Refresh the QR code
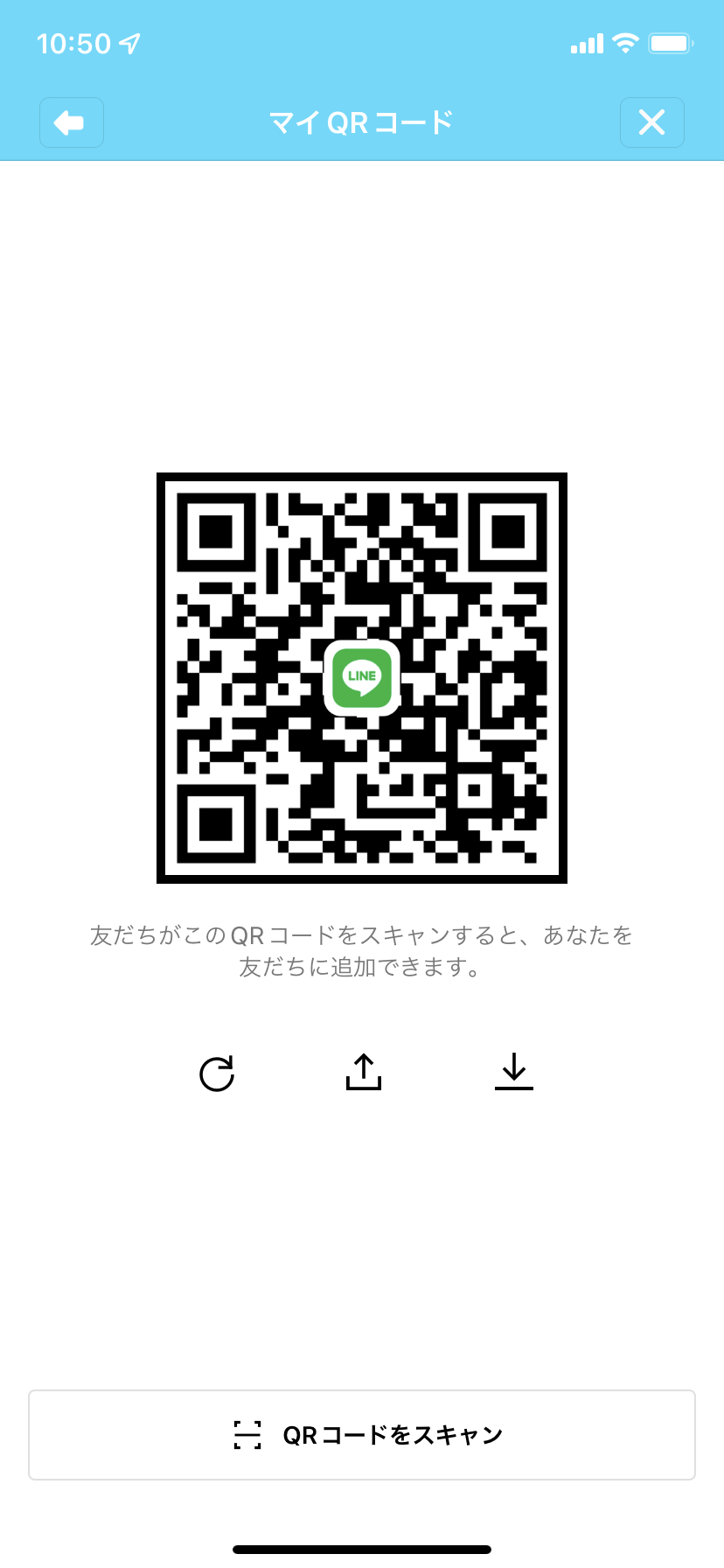This screenshot has width=724, height=1568. click(x=217, y=1074)
